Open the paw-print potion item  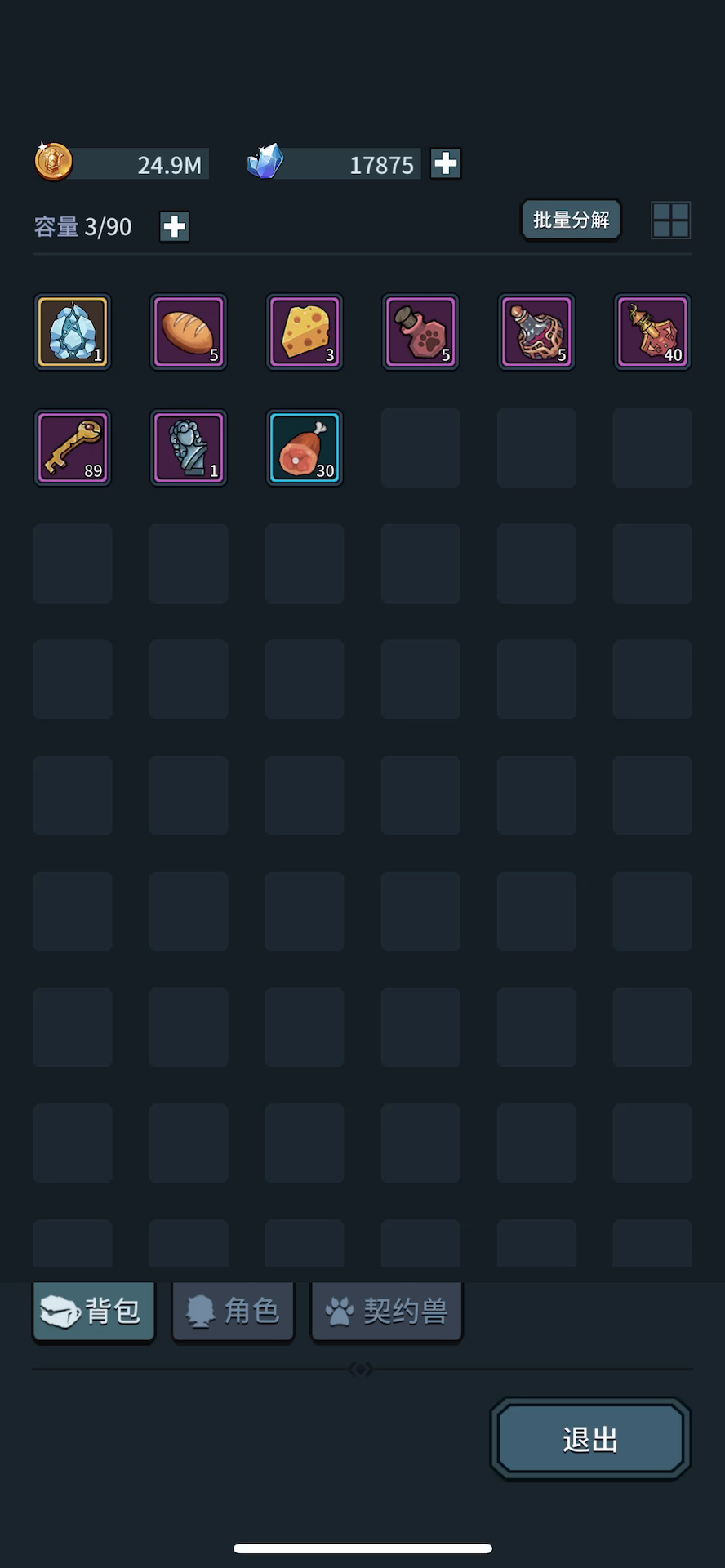coord(420,332)
